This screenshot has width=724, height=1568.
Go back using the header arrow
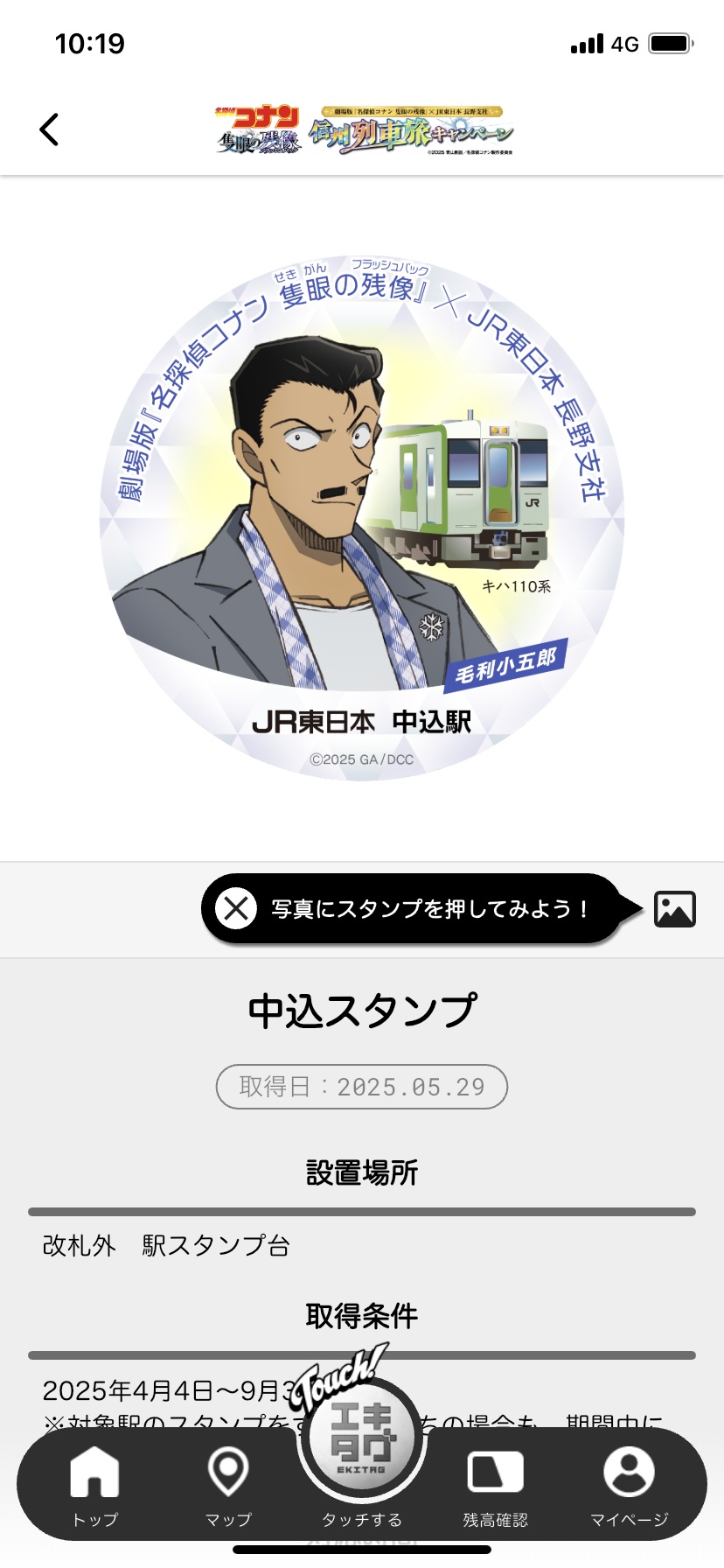point(49,129)
